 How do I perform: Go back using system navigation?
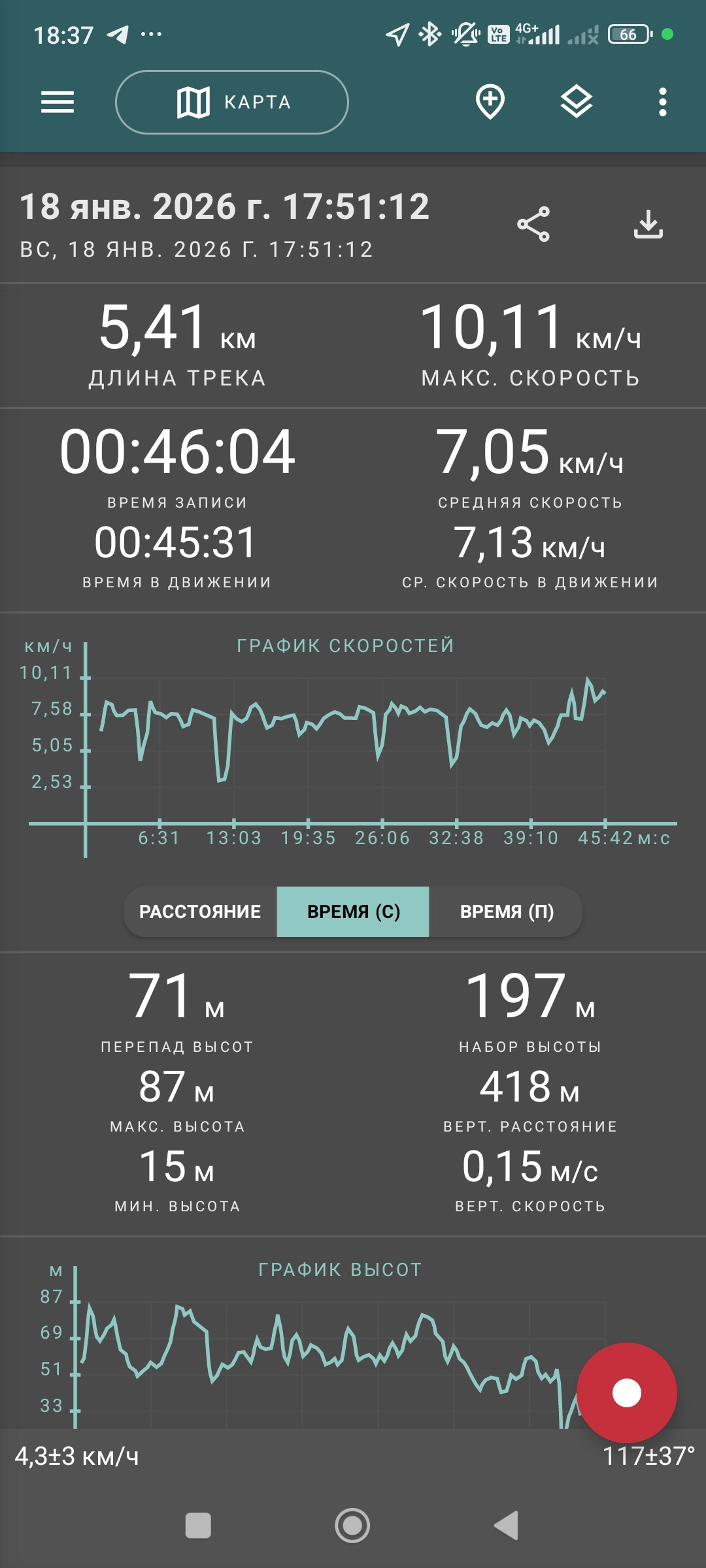click(506, 1526)
